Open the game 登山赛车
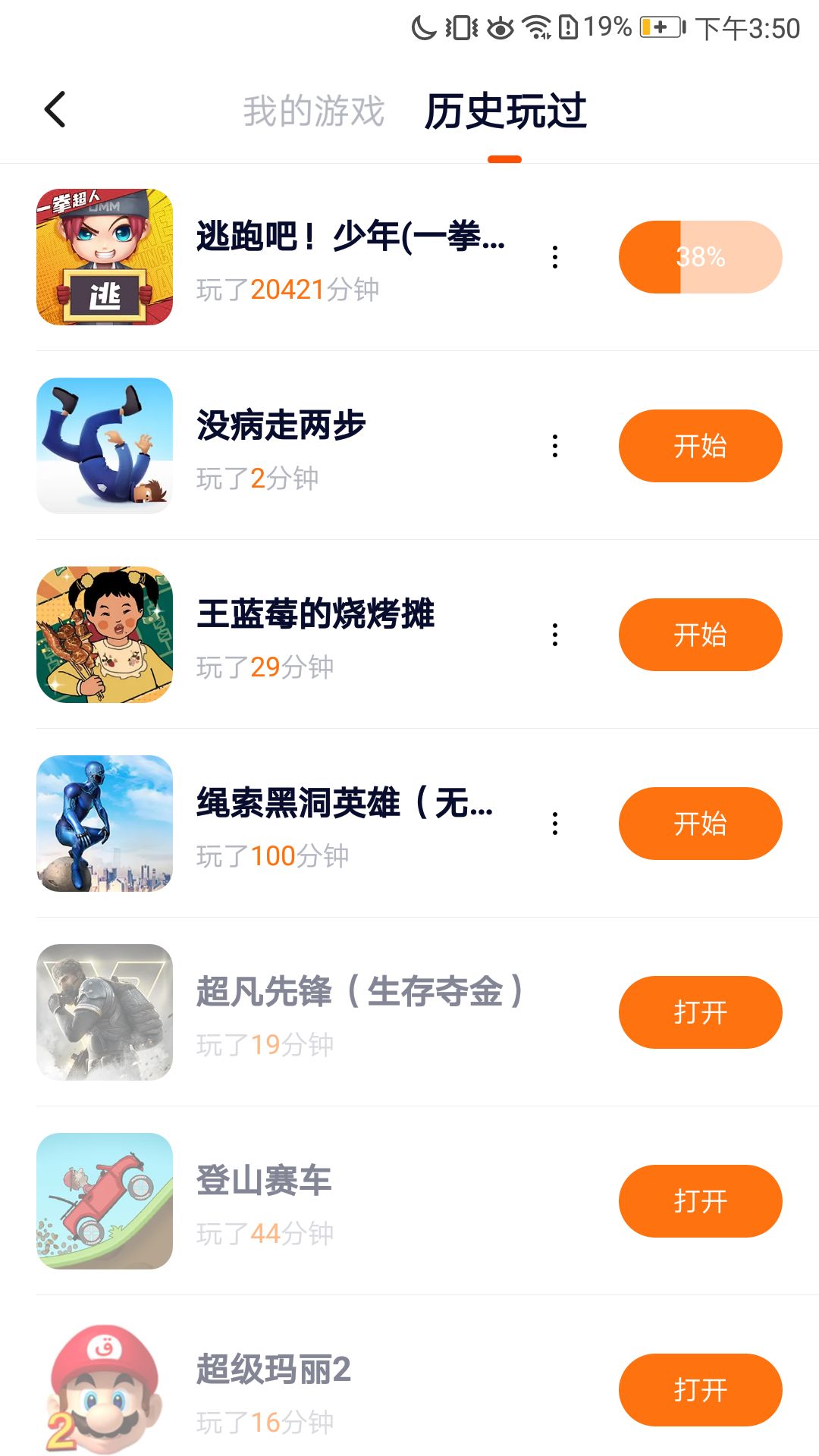 click(x=700, y=1201)
